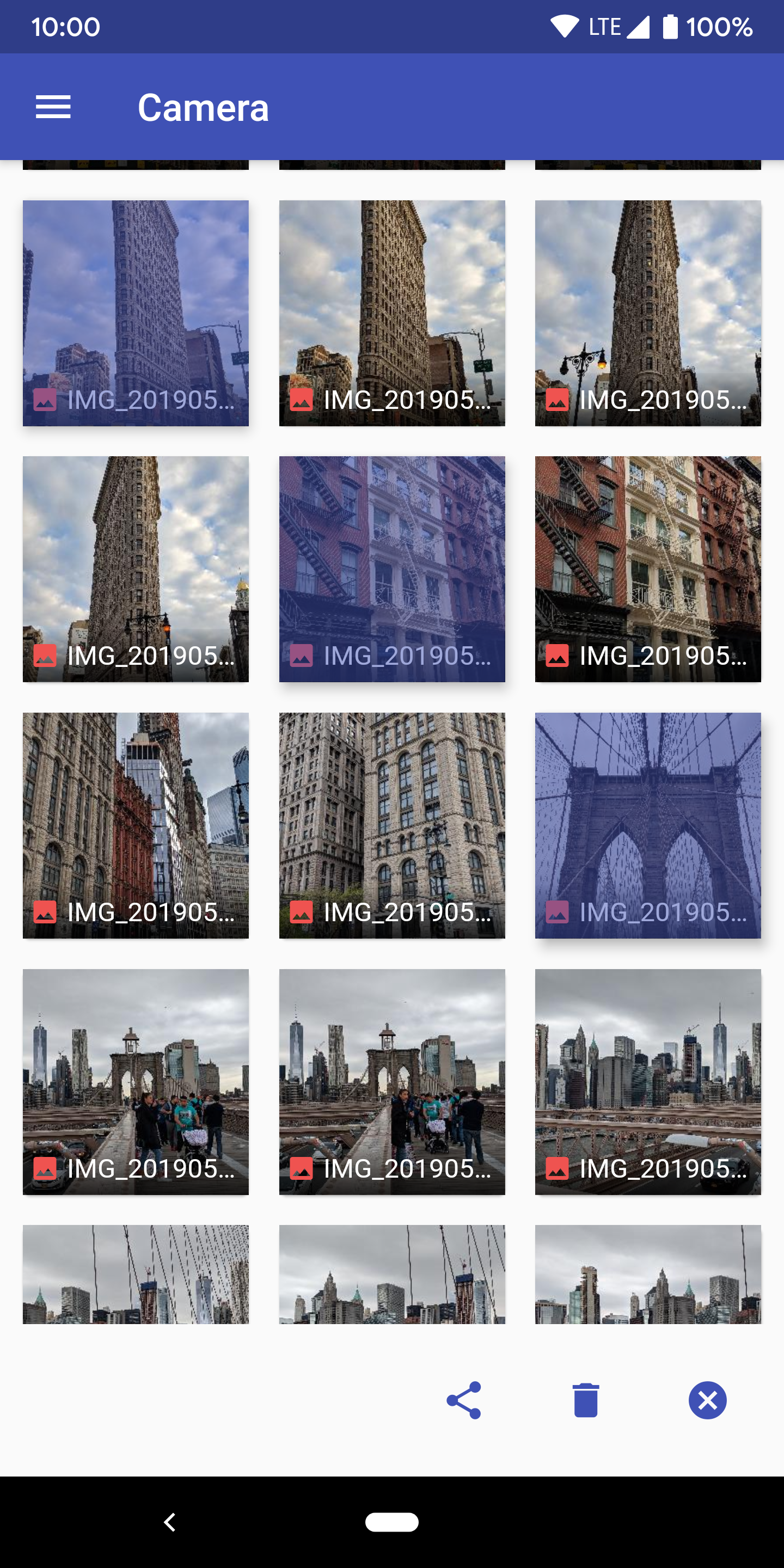Open the navigation drawer menu
Screen dimensions: 784x1568
53,107
